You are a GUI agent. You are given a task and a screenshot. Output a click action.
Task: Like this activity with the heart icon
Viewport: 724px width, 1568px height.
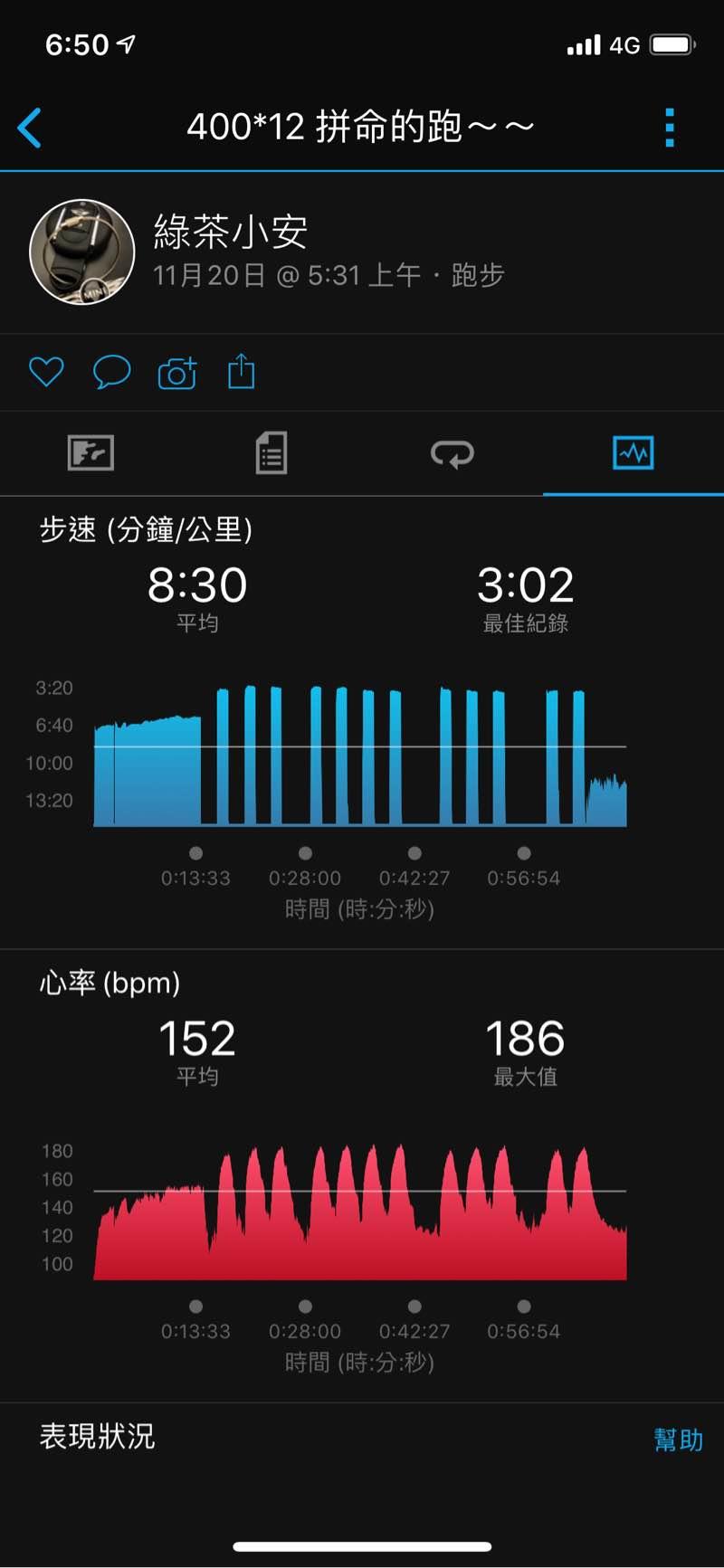pyautogui.click(x=46, y=372)
